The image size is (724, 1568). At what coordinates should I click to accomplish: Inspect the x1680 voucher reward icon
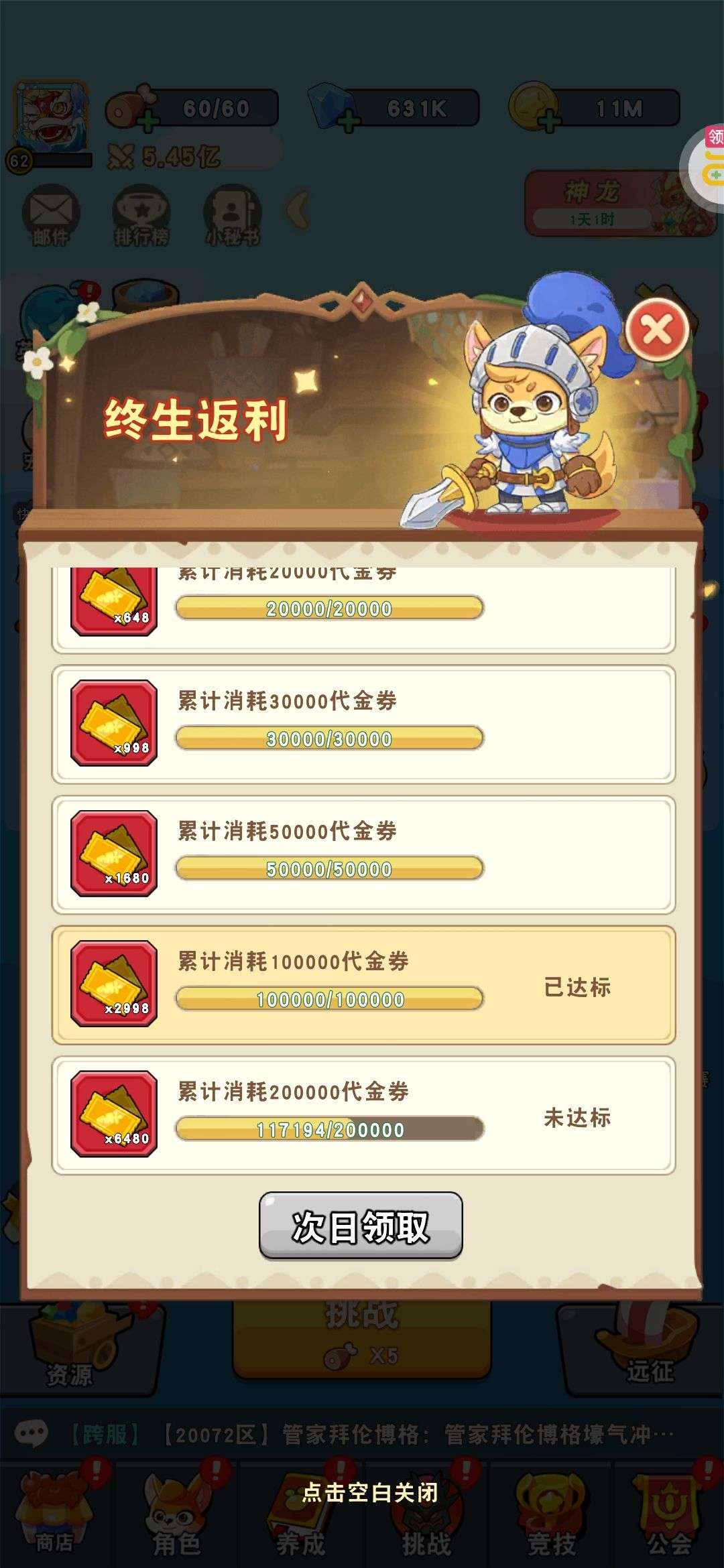pos(114,854)
